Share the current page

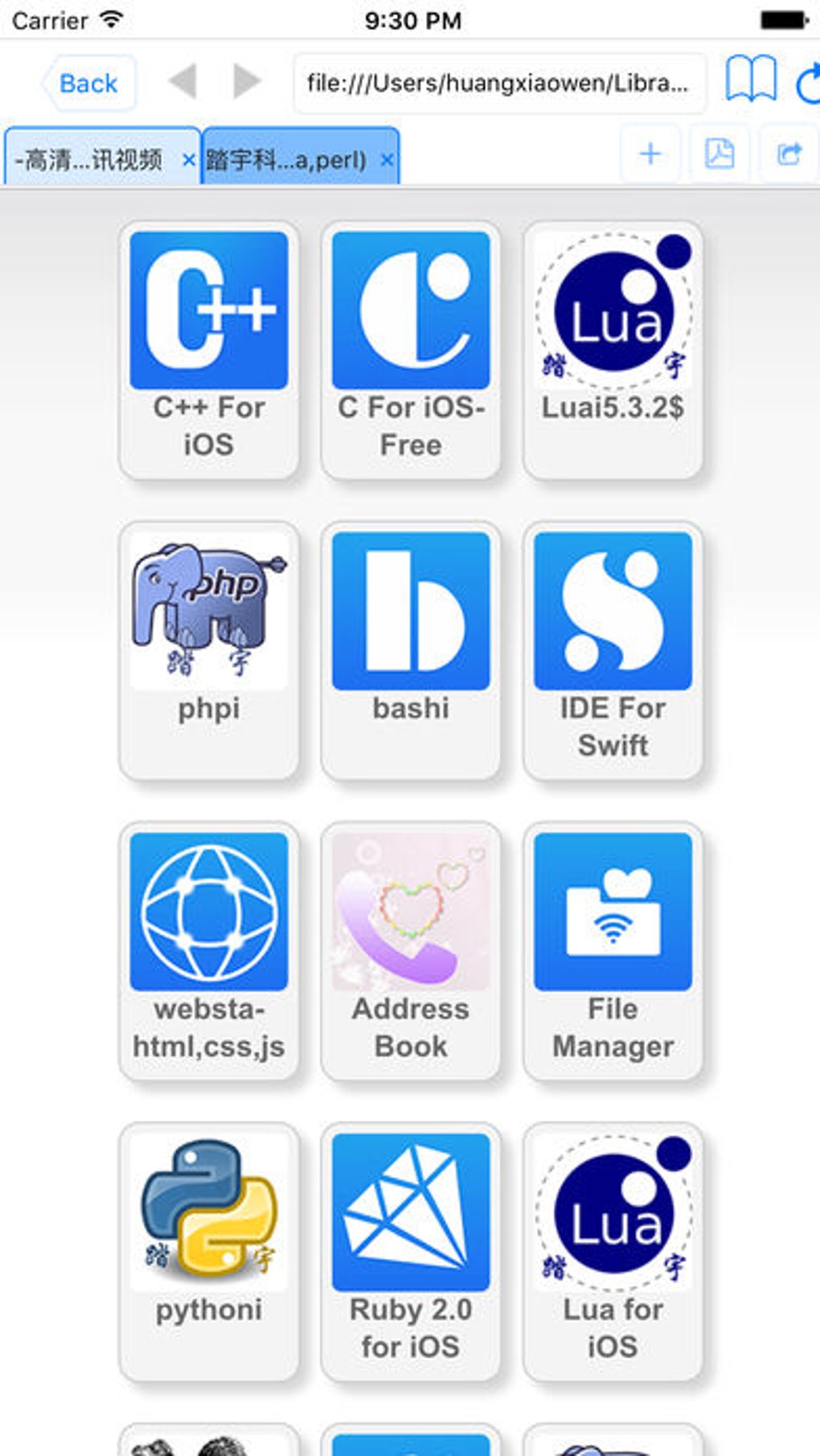coord(789,154)
